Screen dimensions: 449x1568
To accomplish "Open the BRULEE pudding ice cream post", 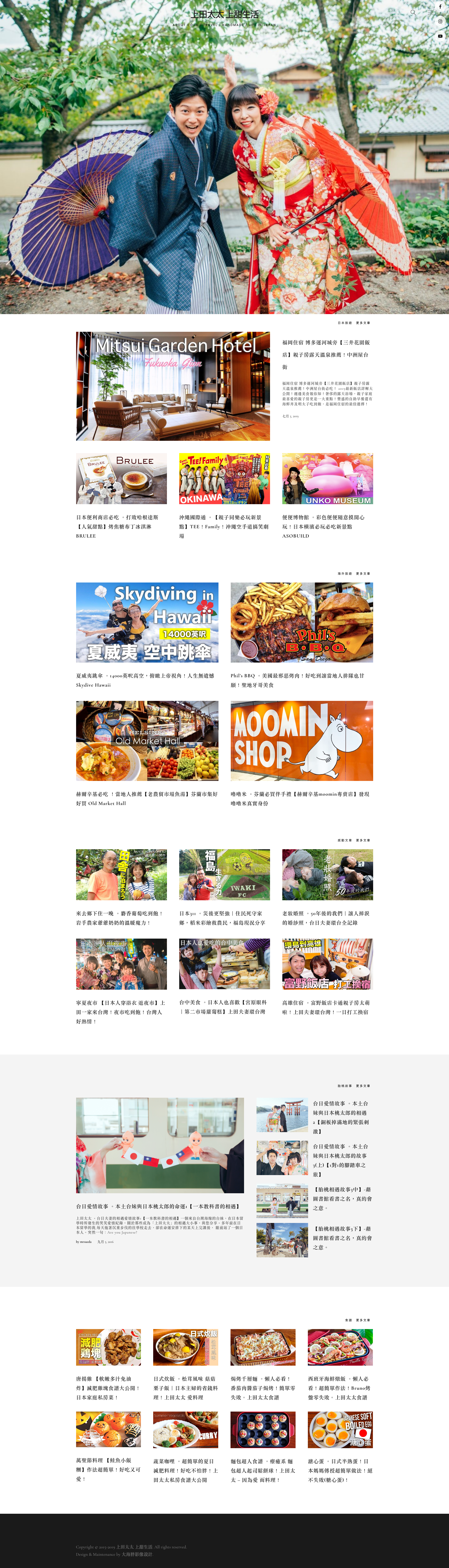I will pos(121,478).
